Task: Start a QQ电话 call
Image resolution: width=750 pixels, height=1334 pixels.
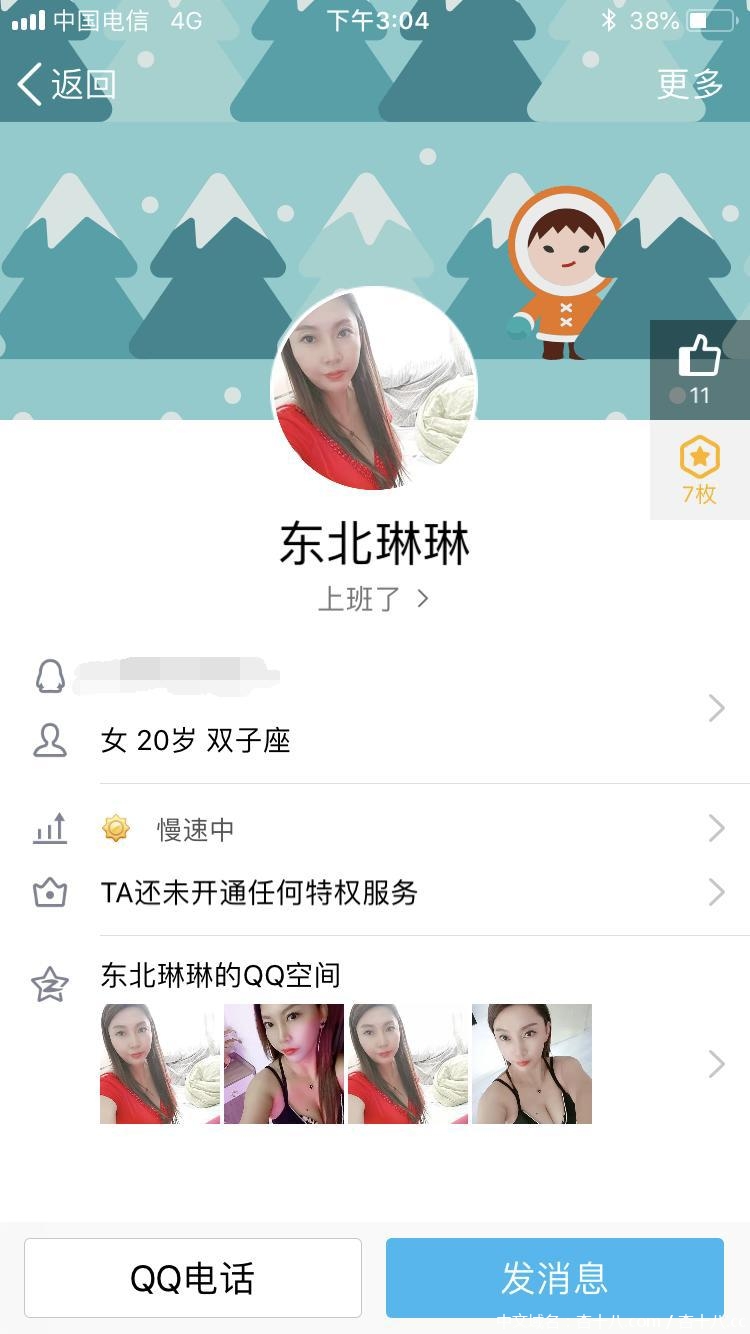Action: (x=193, y=1278)
